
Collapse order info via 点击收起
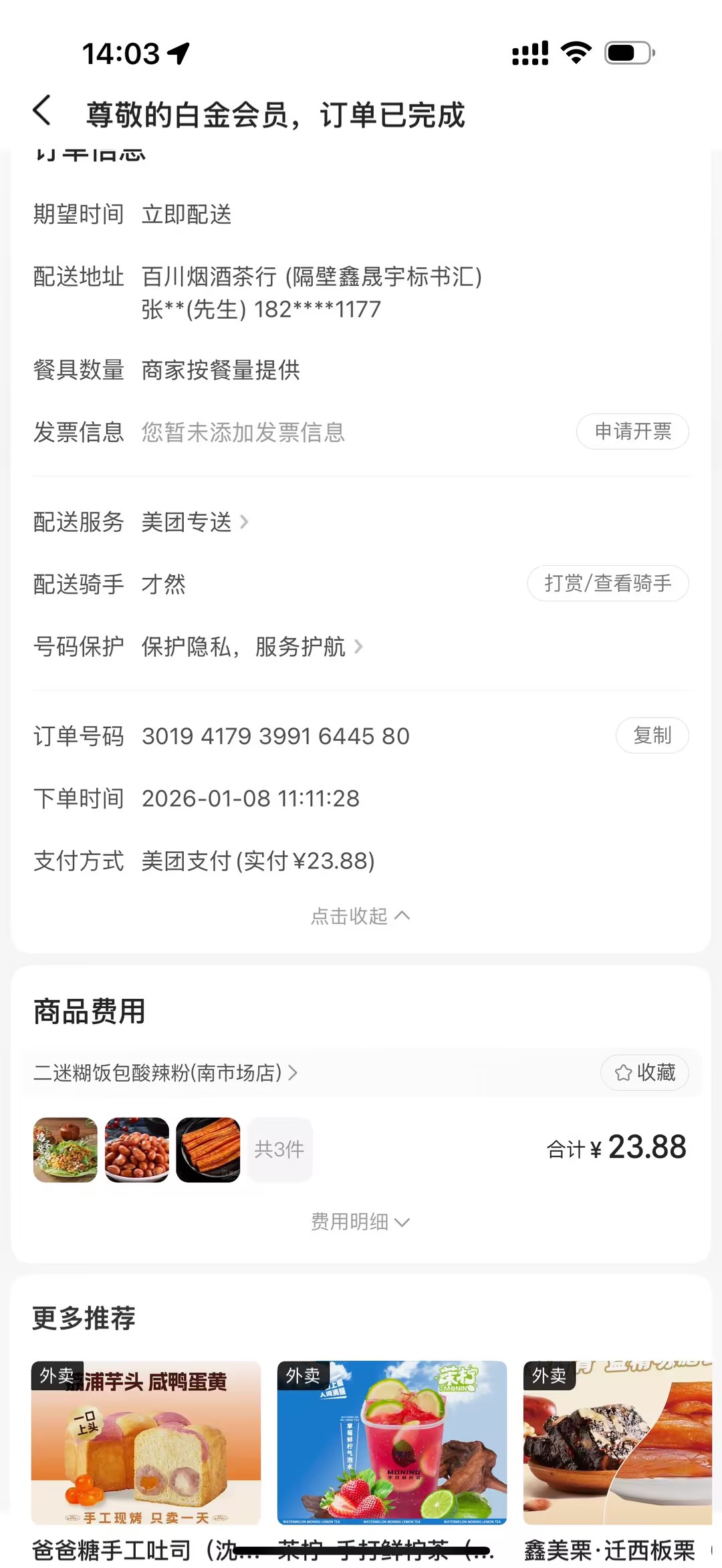pos(360,916)
